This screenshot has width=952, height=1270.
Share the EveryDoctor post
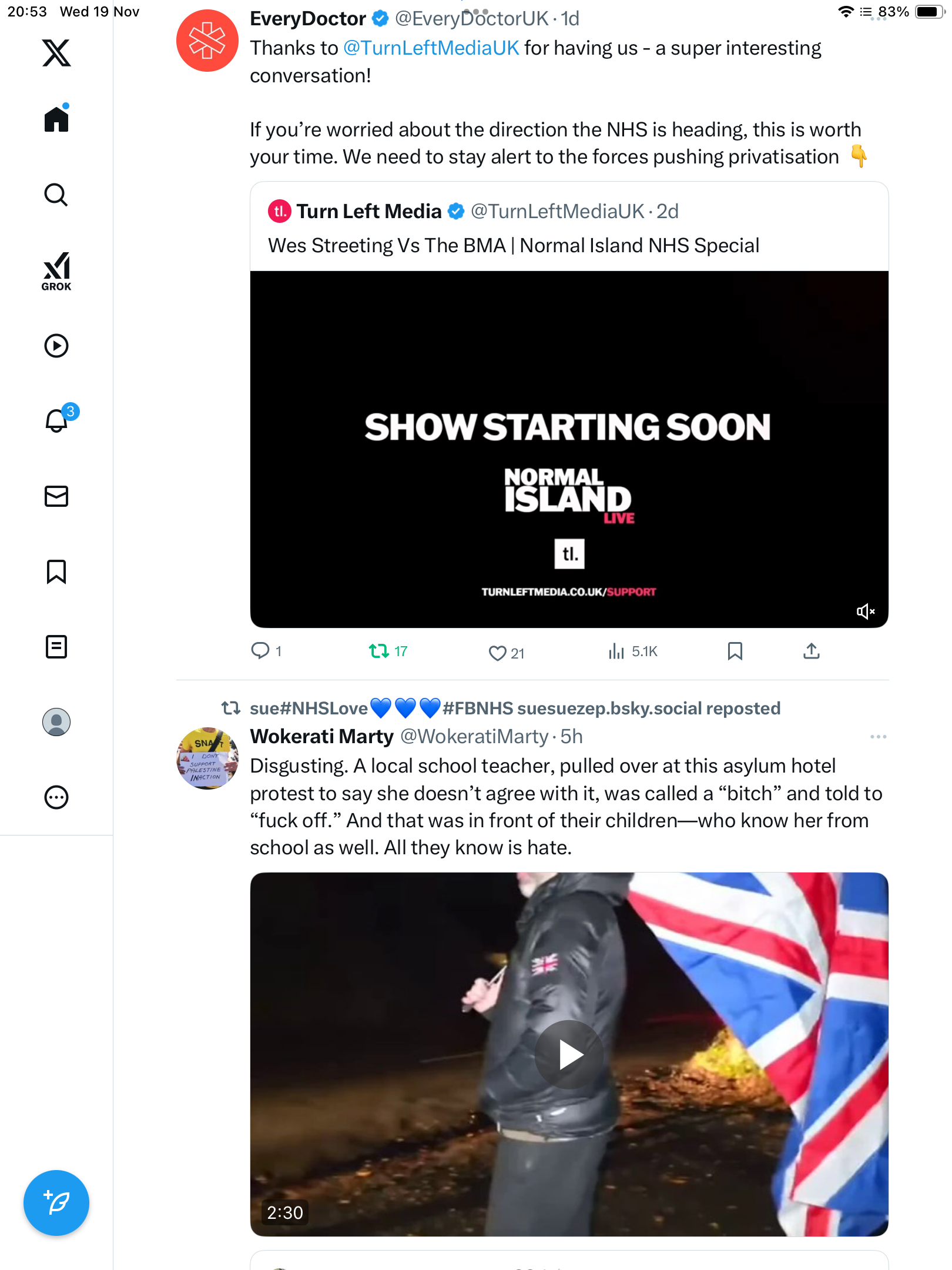point(812,651)
